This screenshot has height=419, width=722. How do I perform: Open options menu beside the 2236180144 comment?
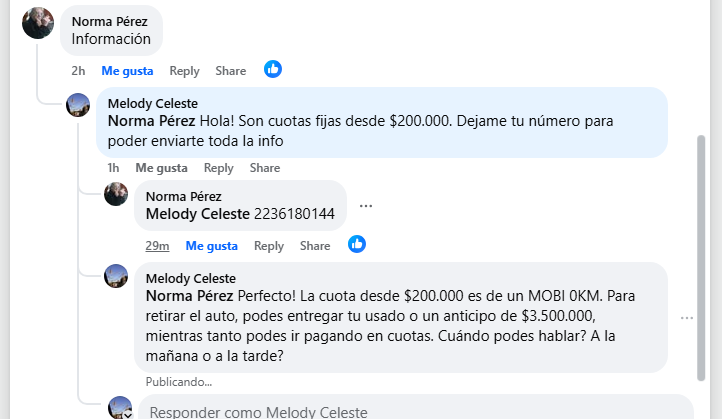click(x=366, y=206)
